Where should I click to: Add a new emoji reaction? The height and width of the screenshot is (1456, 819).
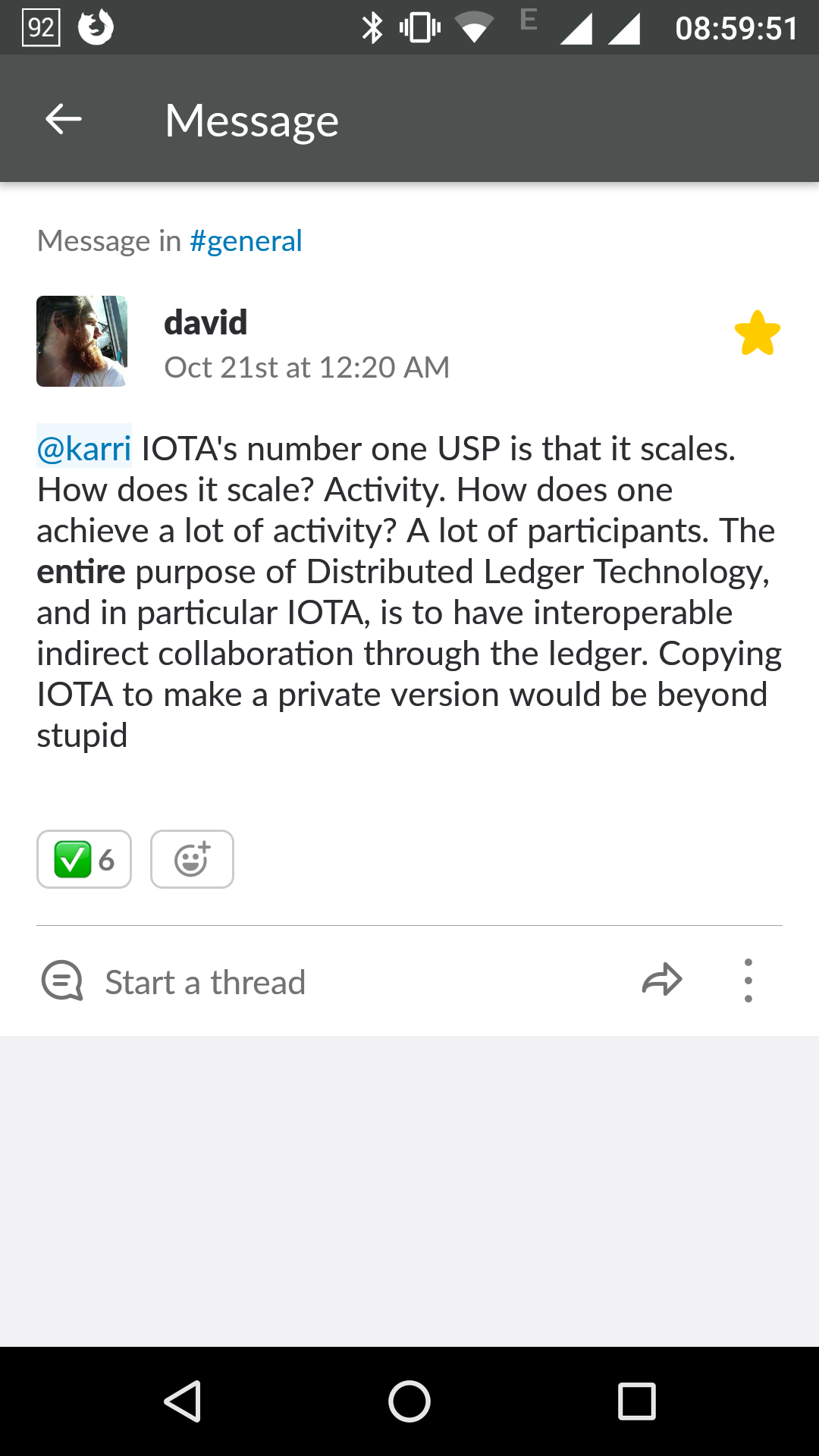192,859
